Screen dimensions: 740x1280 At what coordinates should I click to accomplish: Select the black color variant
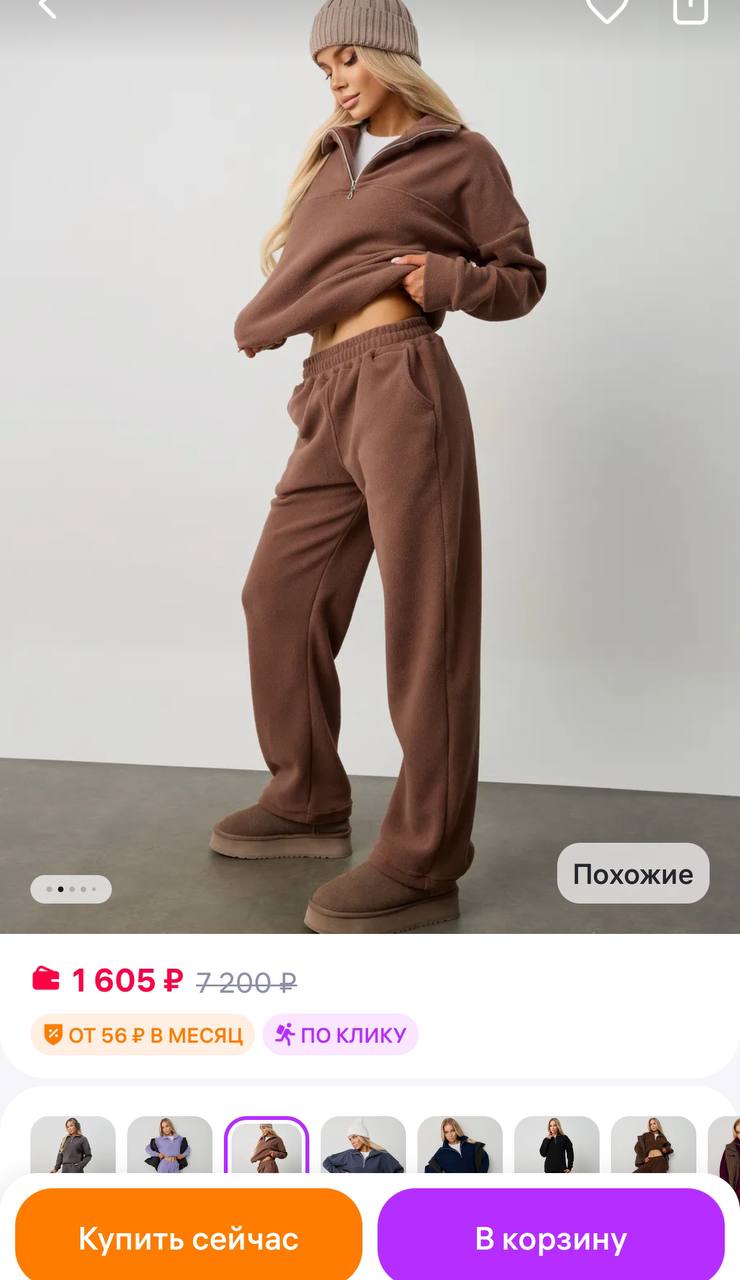557,1146
